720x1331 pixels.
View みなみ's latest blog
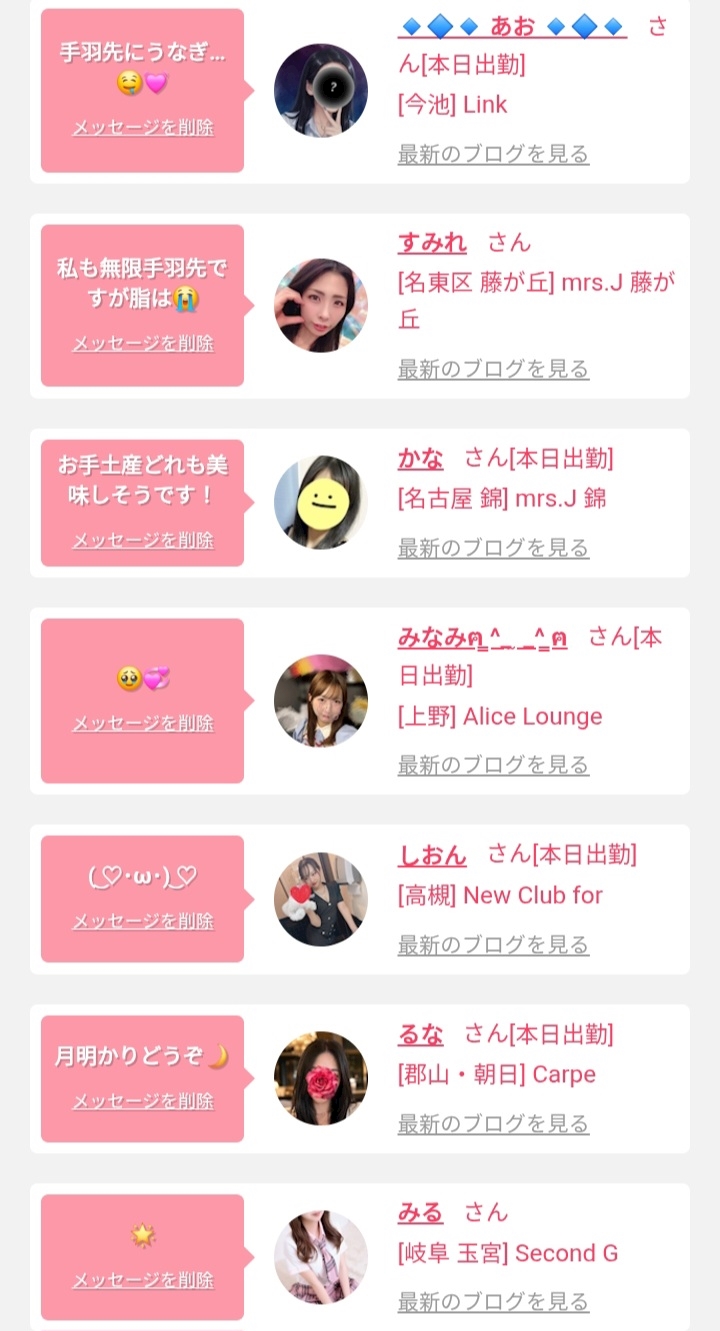pos(493,764)
